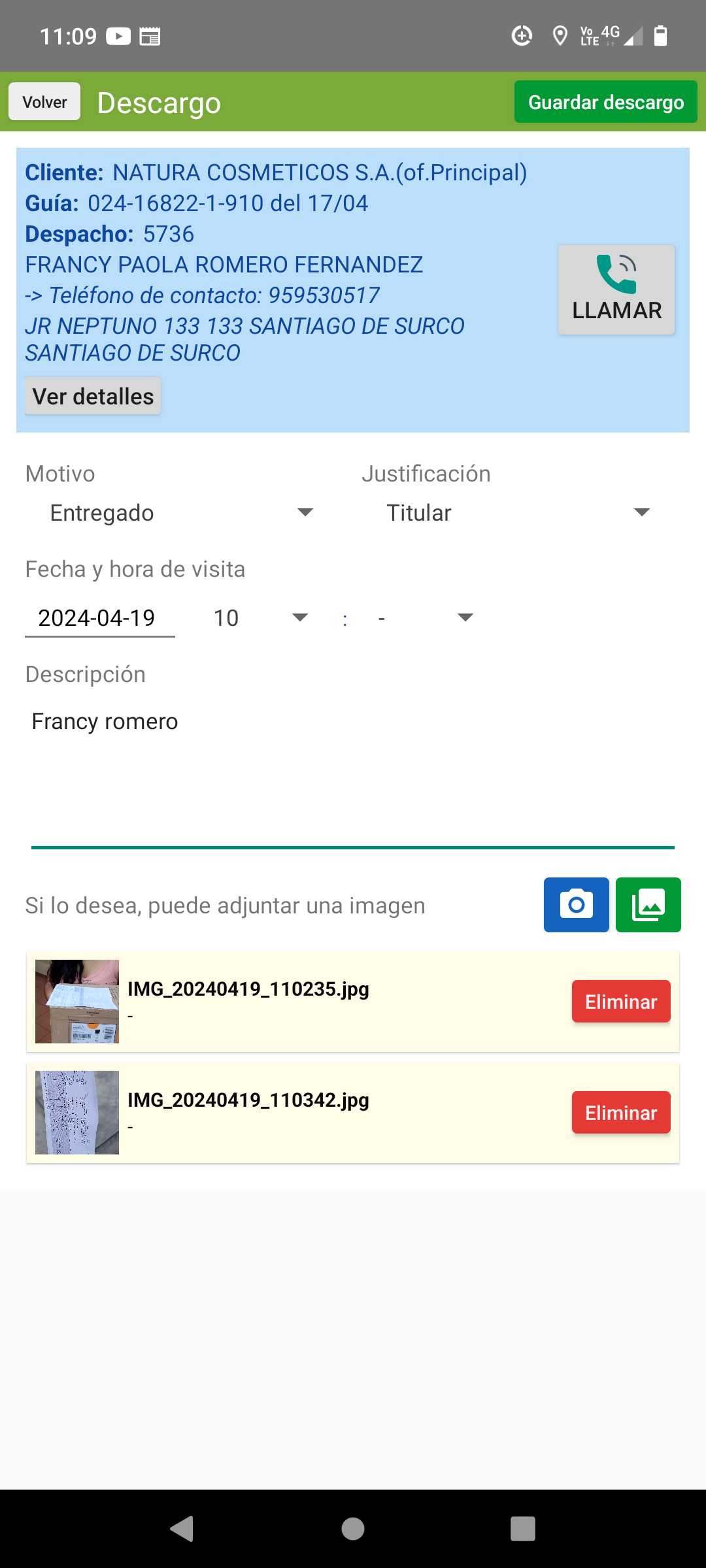This screenshot has width=706, height=1568.
Task: Go to the system home screen
Action: coord(353,1529)
